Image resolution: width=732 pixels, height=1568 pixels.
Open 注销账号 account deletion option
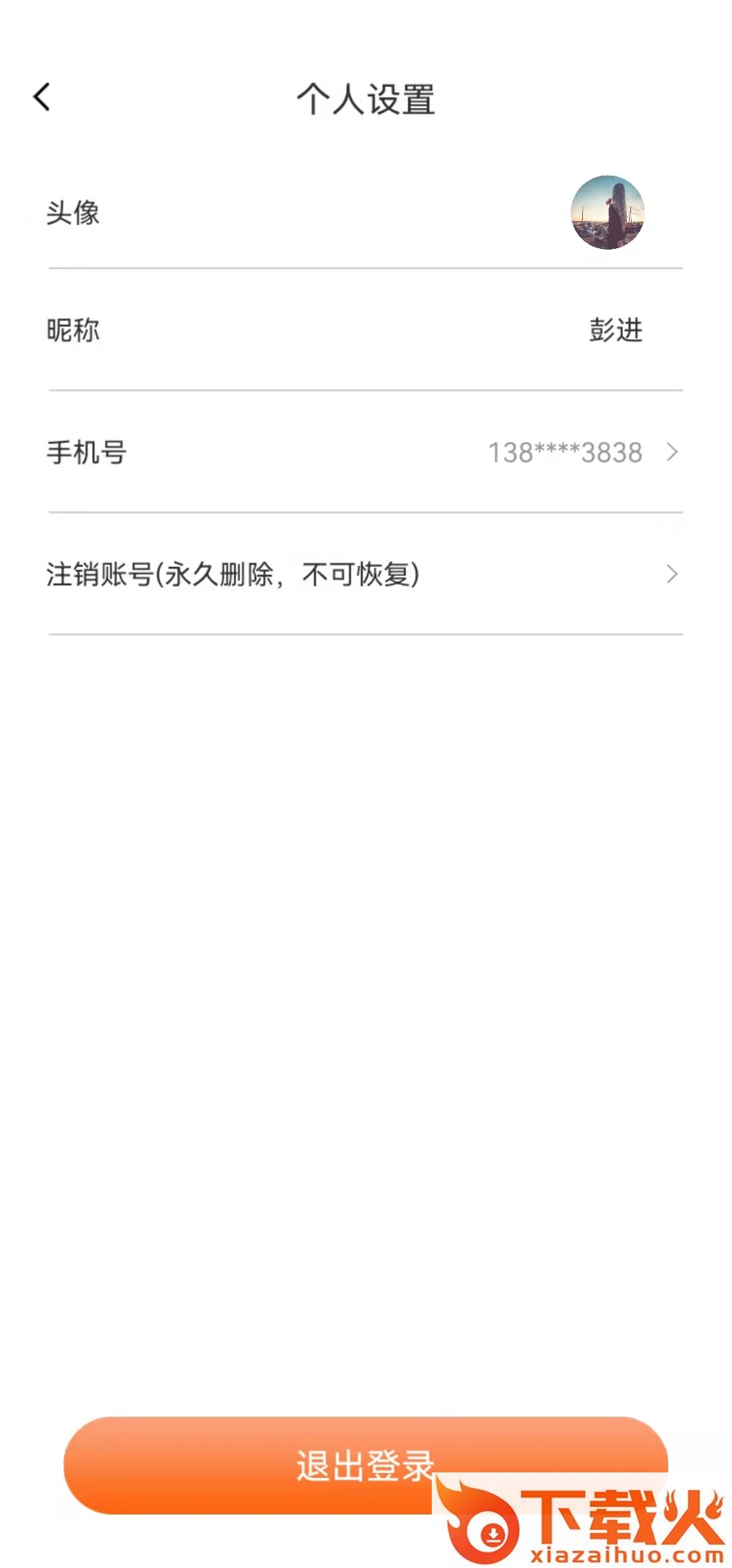pyautogui.click(x=366, y=574)
